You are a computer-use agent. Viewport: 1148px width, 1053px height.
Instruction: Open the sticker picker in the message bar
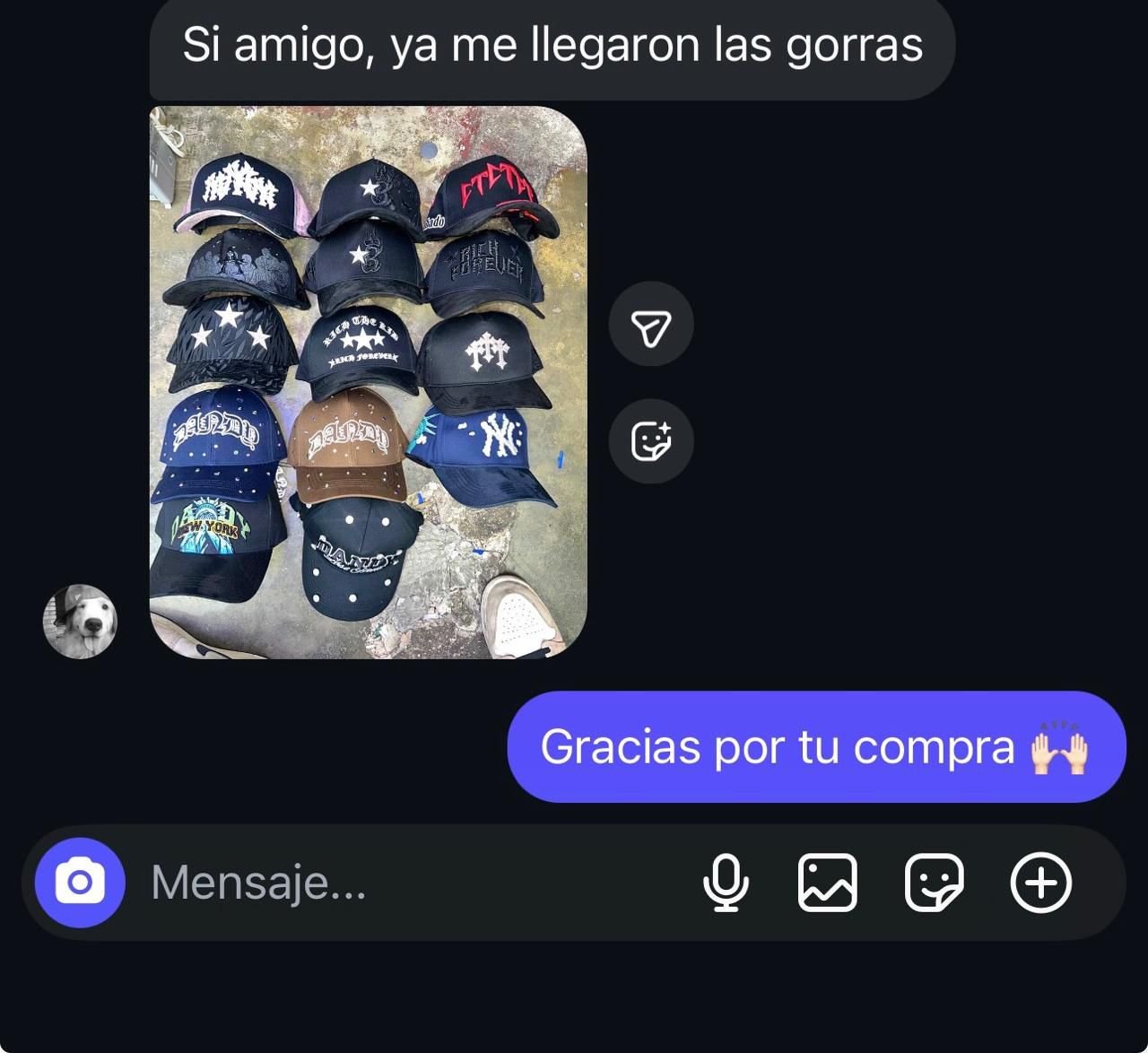[934, 883]
